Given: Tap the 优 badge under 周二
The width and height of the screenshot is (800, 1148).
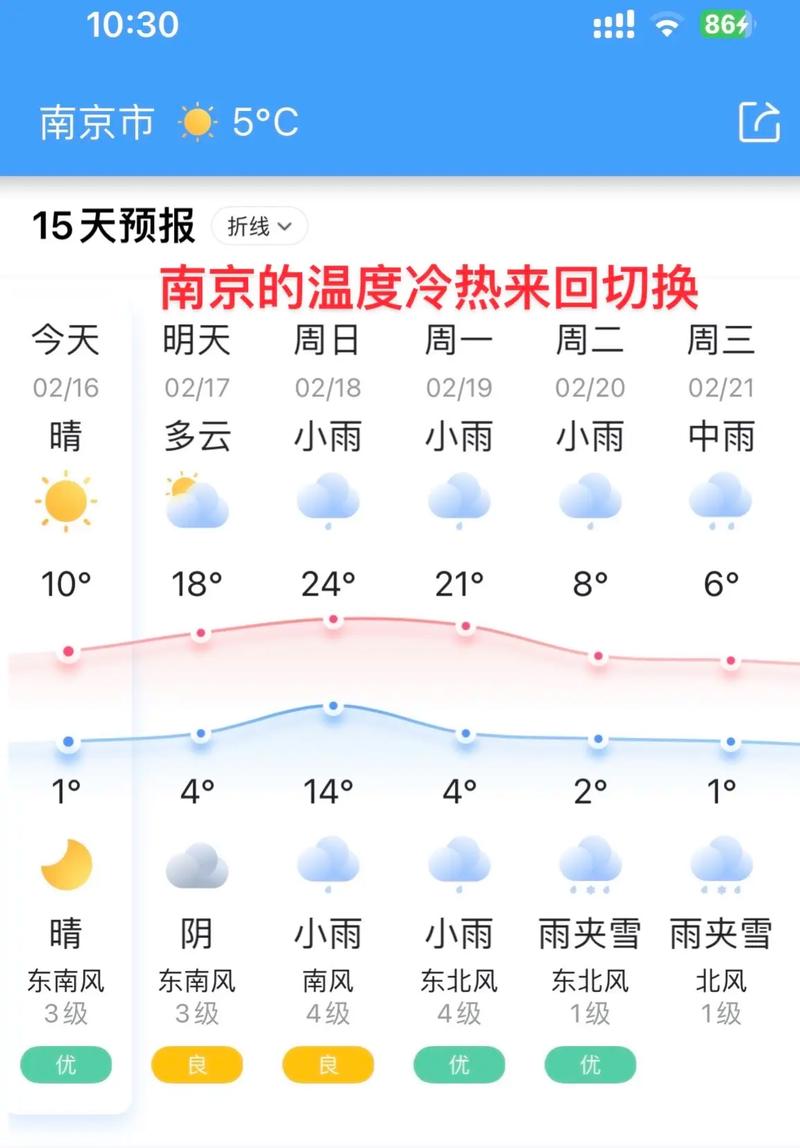Looking at the screenshot, I should 589,1066.
